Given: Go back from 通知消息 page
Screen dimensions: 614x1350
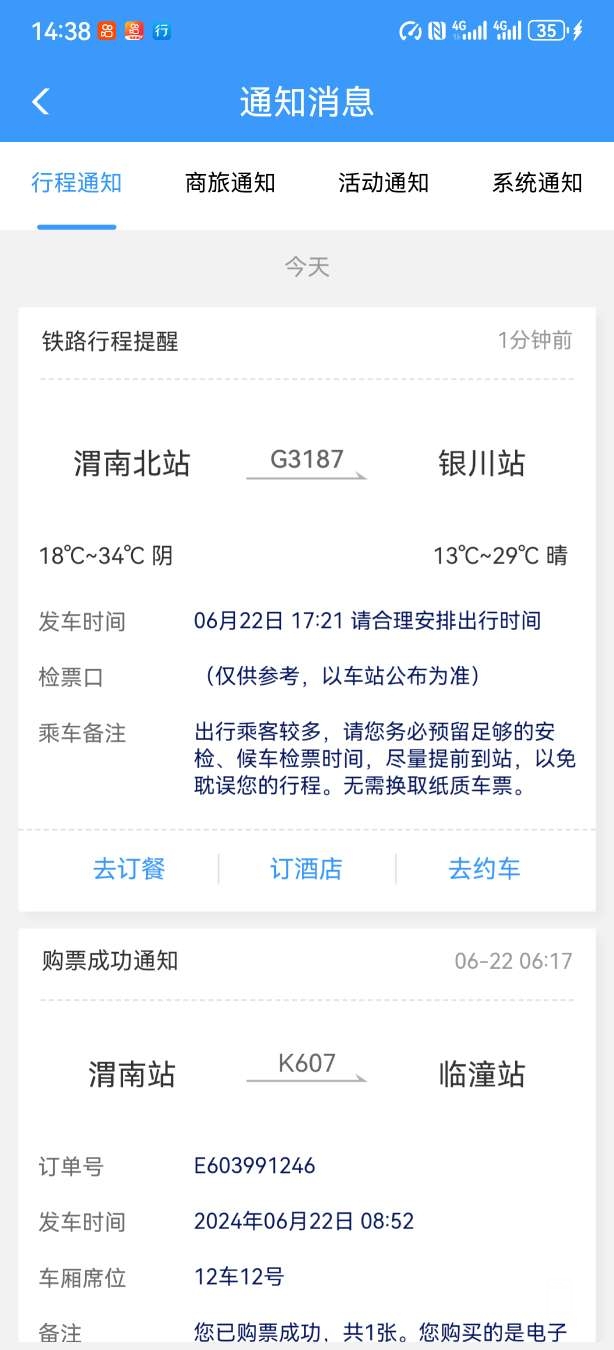Looking at the screenshot, I should click(41, 101).
